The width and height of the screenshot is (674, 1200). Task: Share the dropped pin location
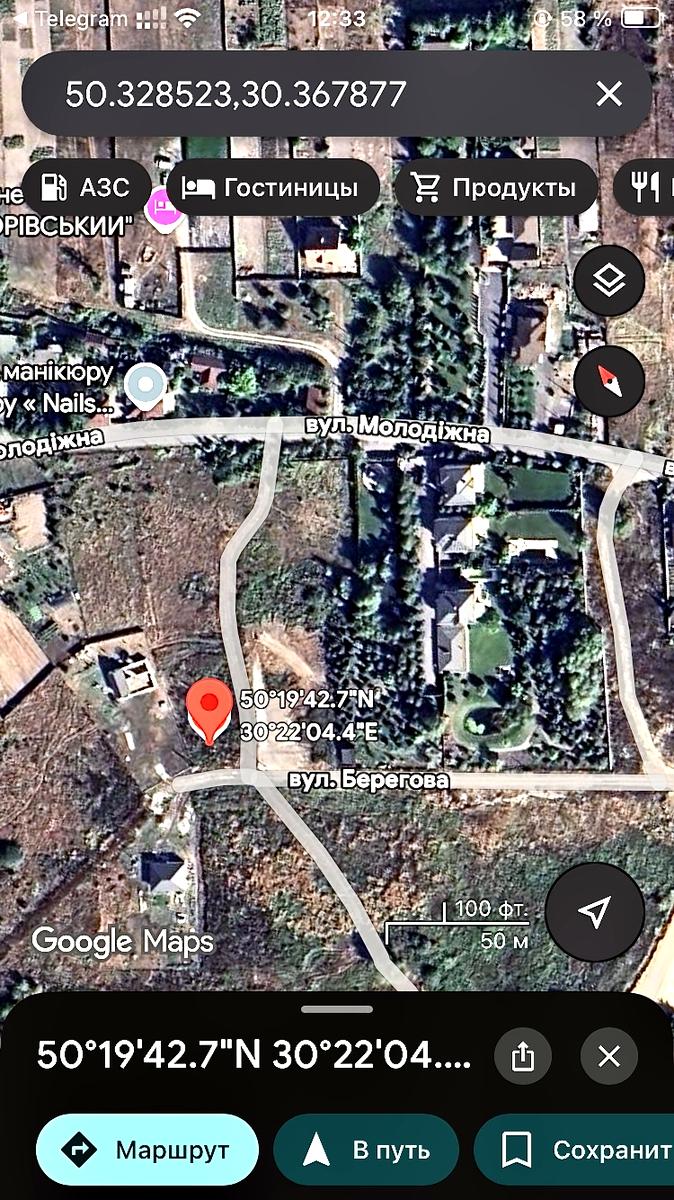(x=523, y=1056)
